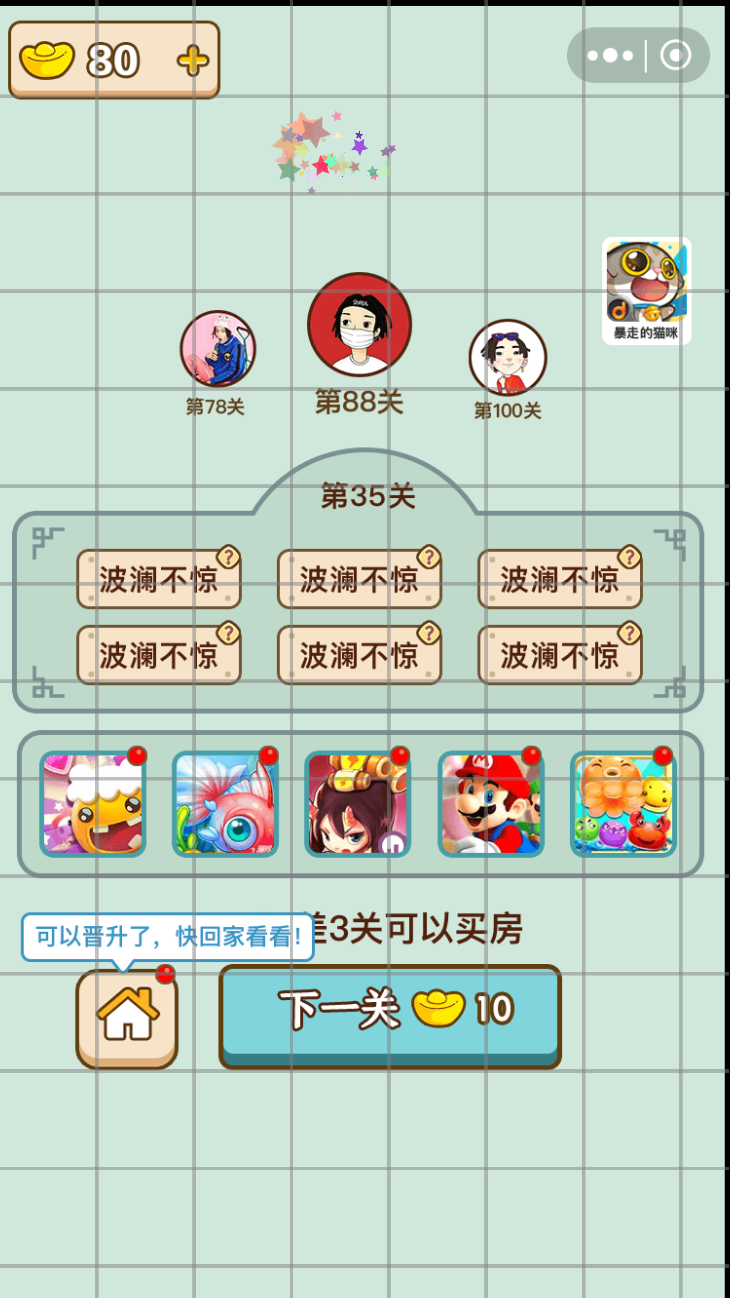
Task: Go home via the house button
Action: point(127,1017)
